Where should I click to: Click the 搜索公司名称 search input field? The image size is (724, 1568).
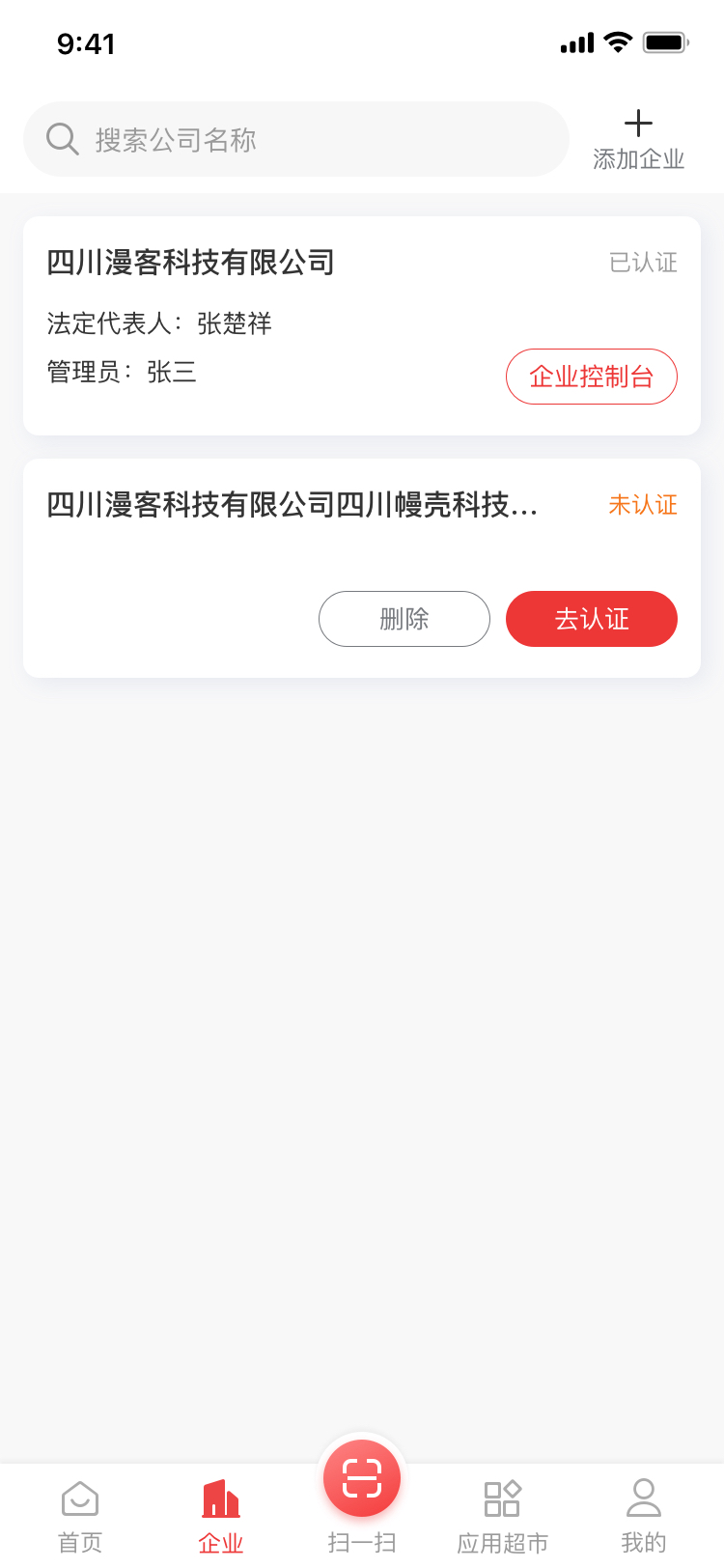coord(296,139)
